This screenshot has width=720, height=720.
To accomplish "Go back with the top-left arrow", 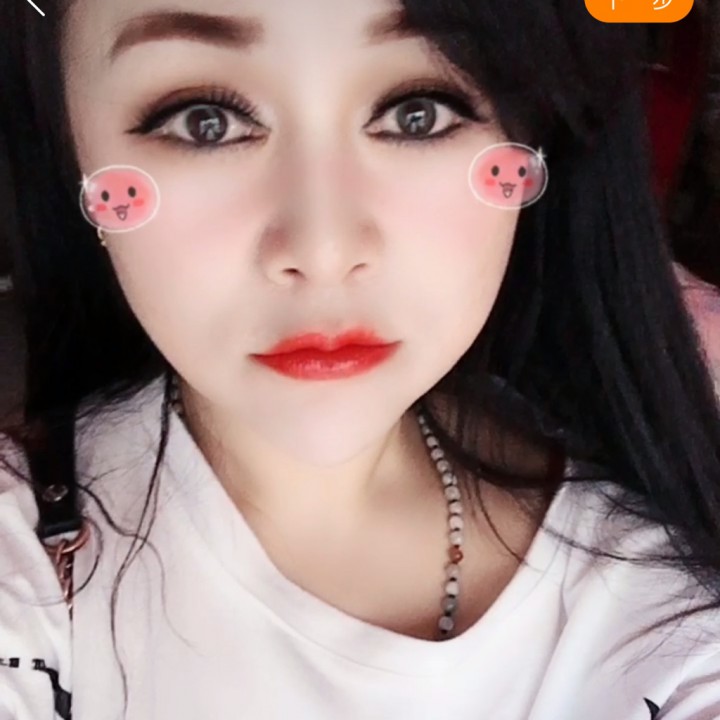I will [x=34, y=6].
